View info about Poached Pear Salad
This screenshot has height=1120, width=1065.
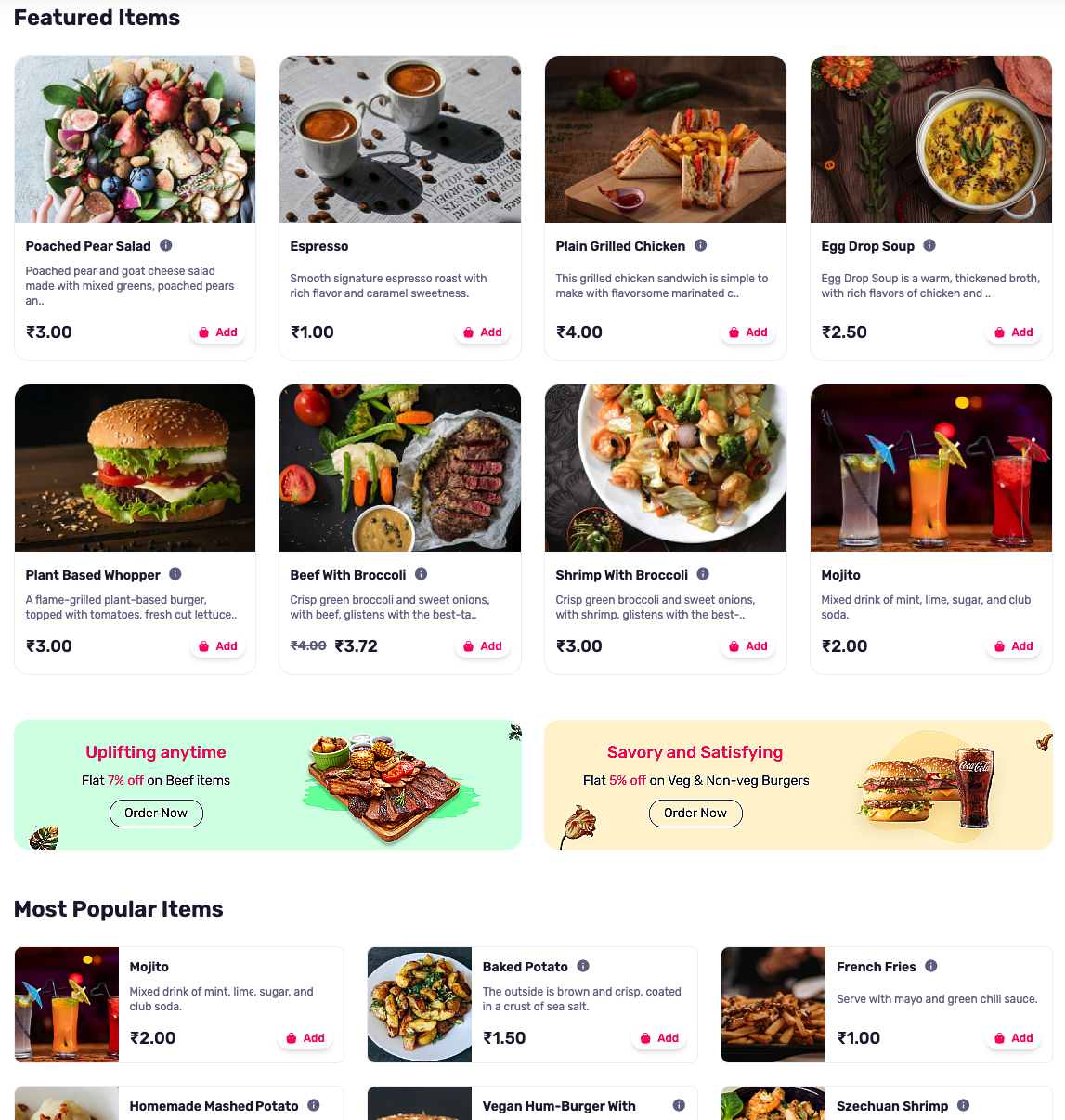pos(166,245)
